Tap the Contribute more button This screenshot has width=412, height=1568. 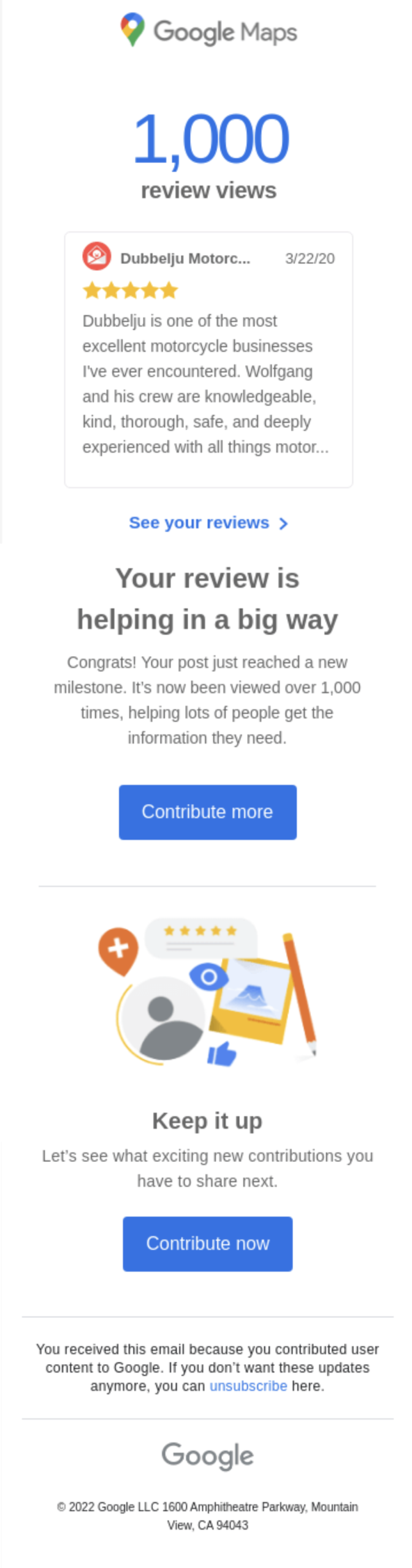coord(207,812)
